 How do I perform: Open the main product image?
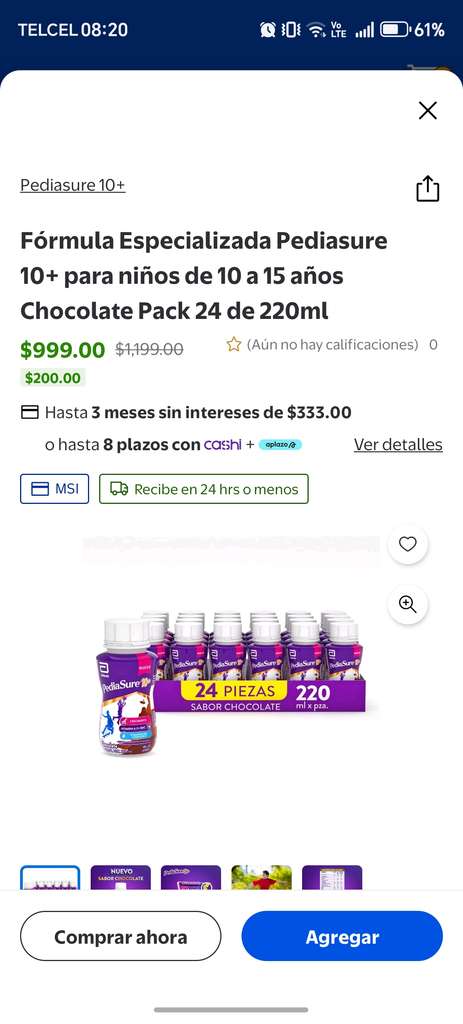coord(231,679)
